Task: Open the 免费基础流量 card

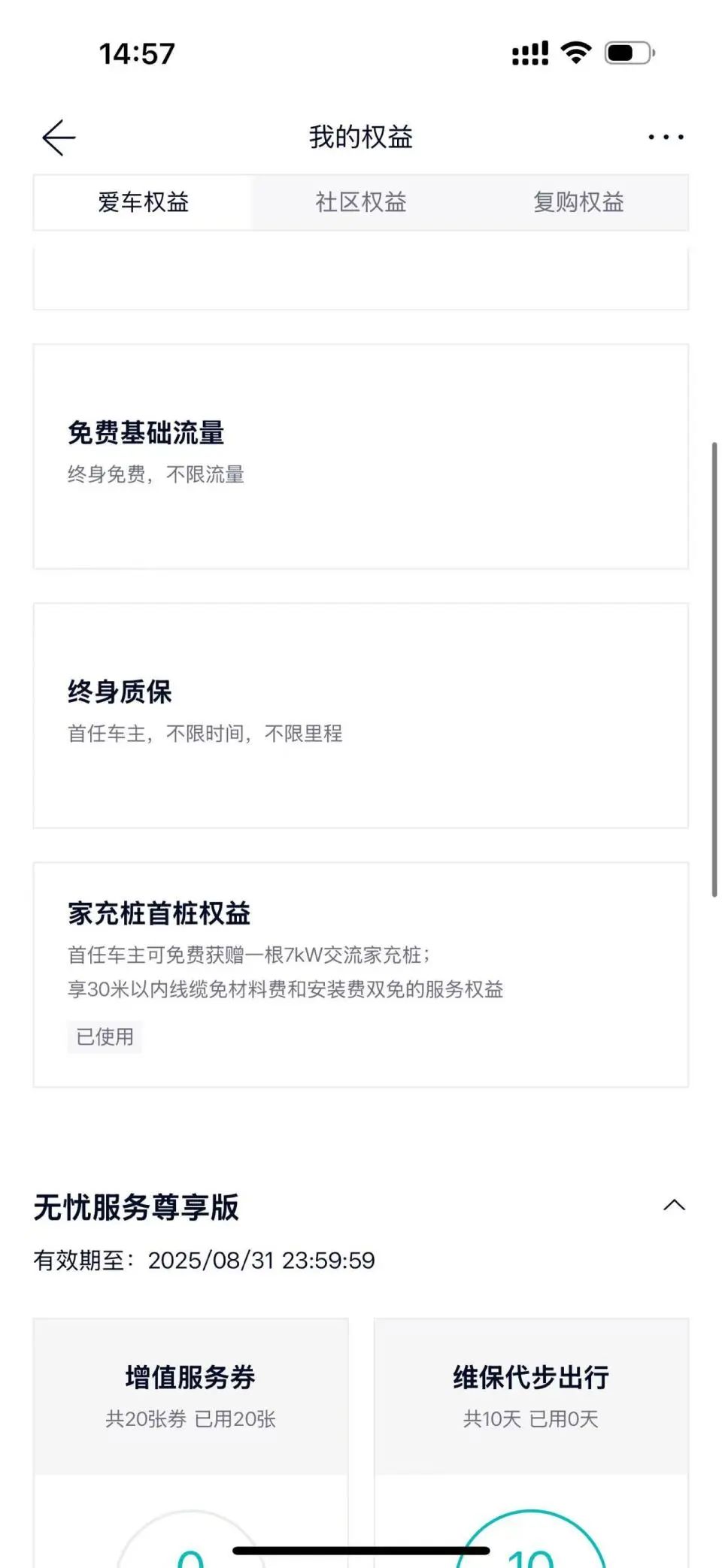Action: click(361, 456)
